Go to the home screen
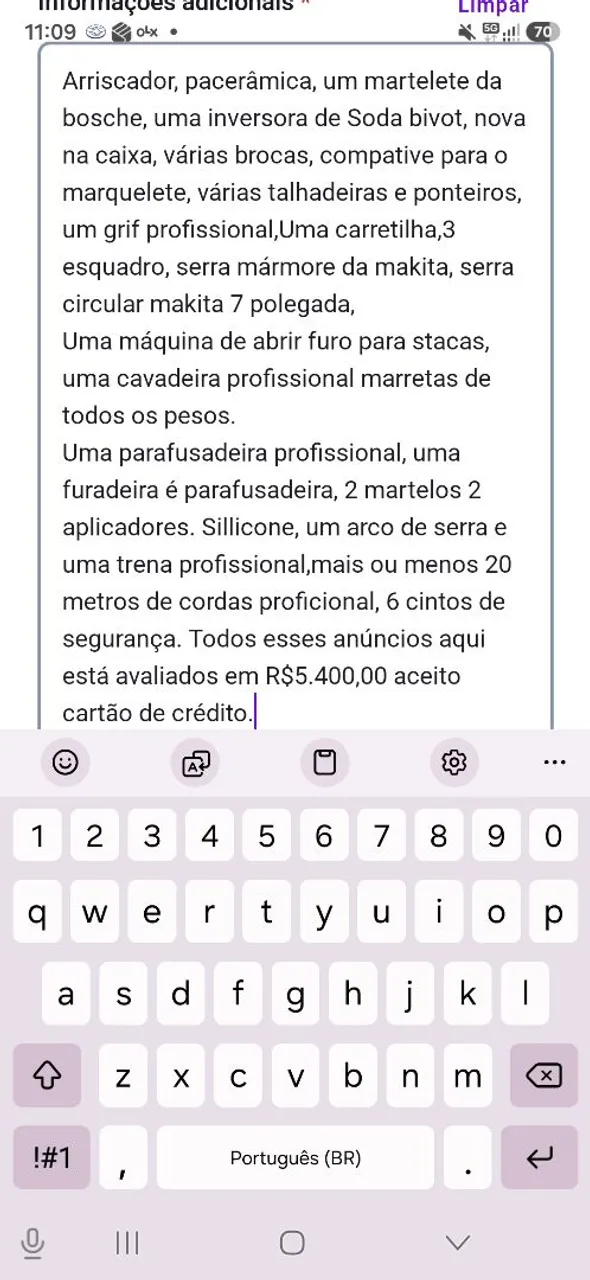Screen dimensions: 590x1280 coord(292,1242)
